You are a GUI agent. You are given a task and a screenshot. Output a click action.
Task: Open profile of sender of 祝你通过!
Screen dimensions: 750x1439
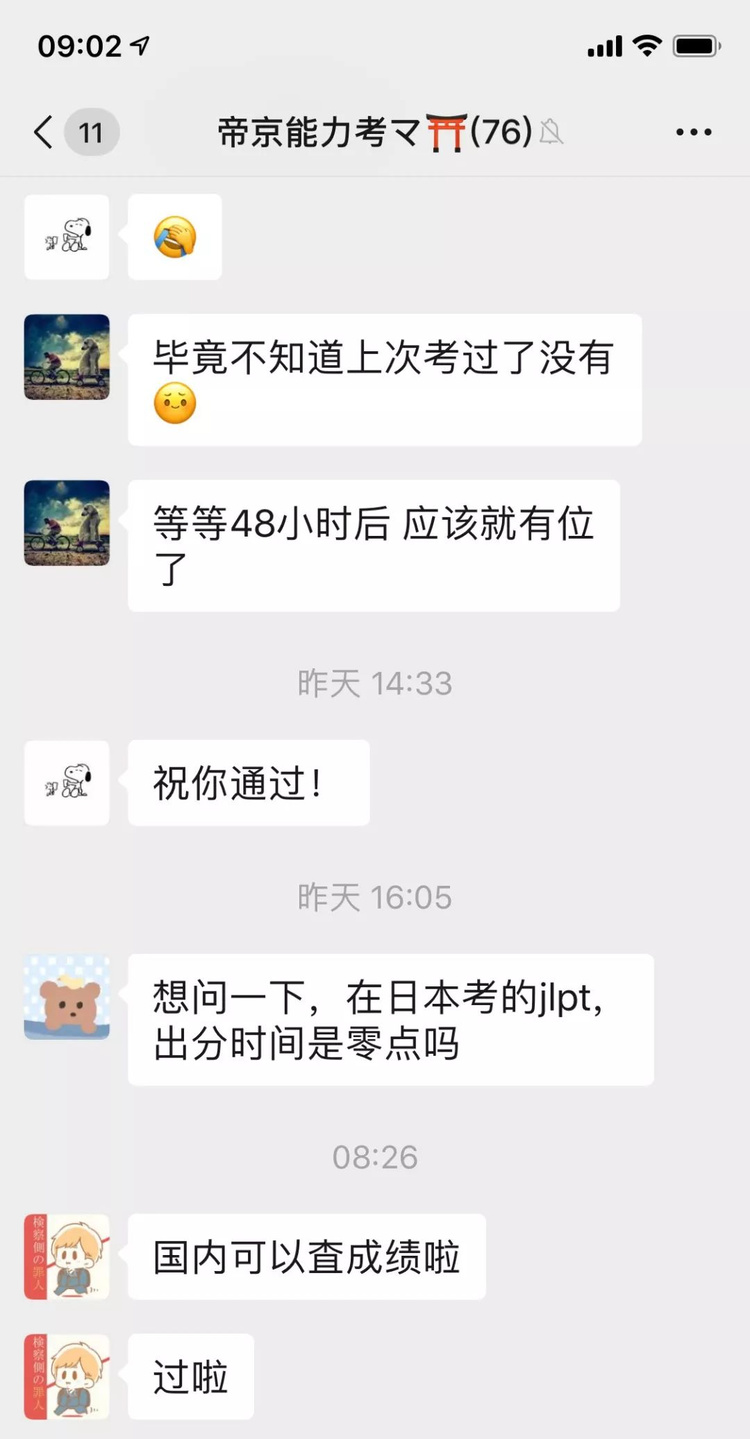(67, 783)
